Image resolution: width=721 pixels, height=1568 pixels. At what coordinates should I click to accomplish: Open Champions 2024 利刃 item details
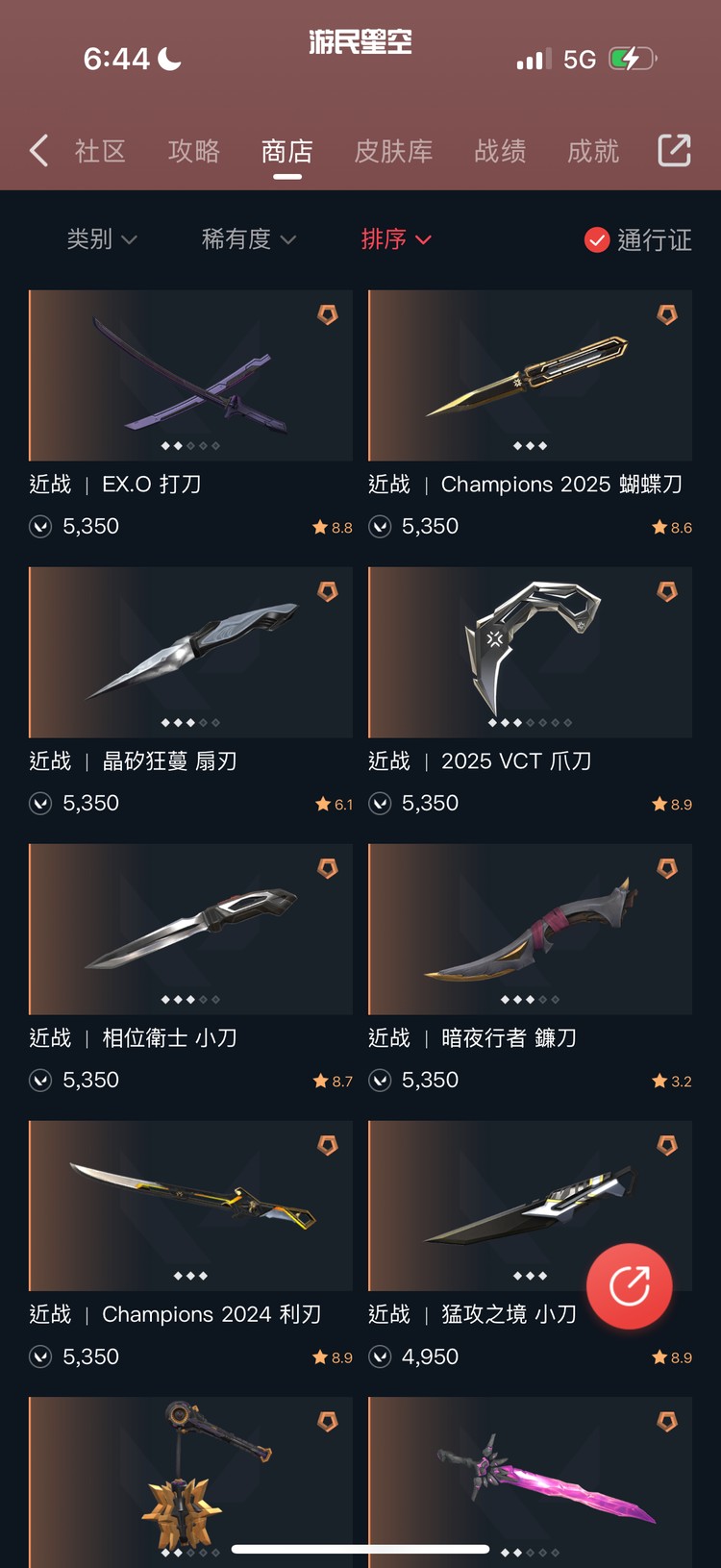tap(189, 1207)
